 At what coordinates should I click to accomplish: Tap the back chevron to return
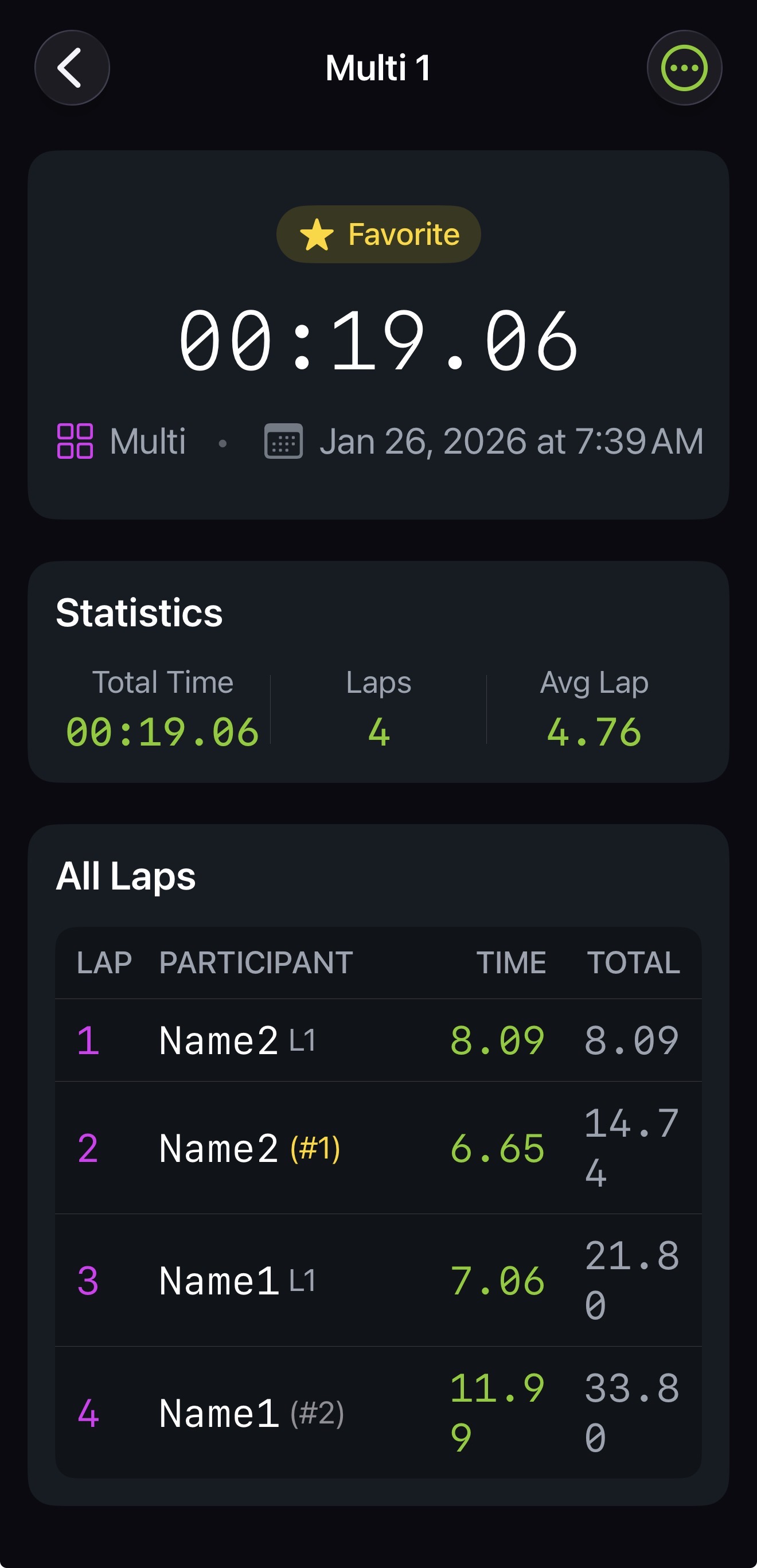72,68
